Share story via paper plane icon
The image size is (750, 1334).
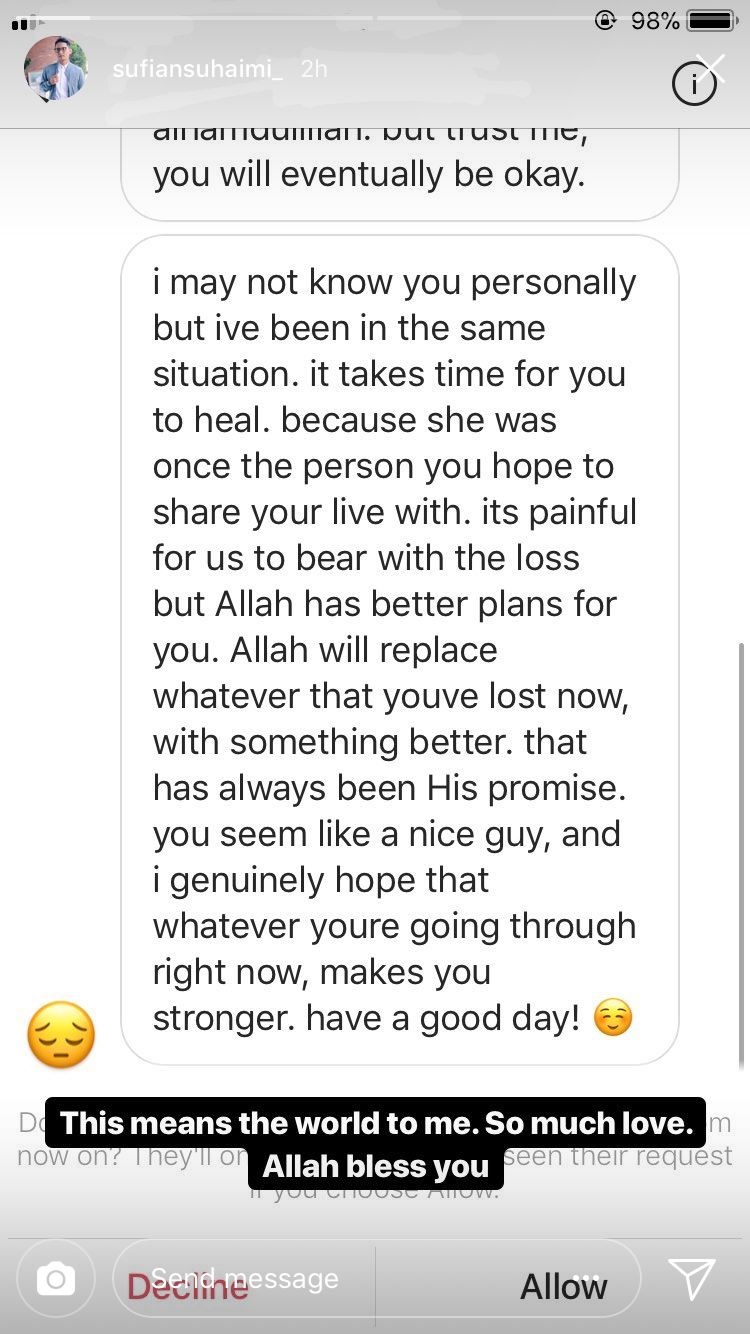(x=691, y=1279)
